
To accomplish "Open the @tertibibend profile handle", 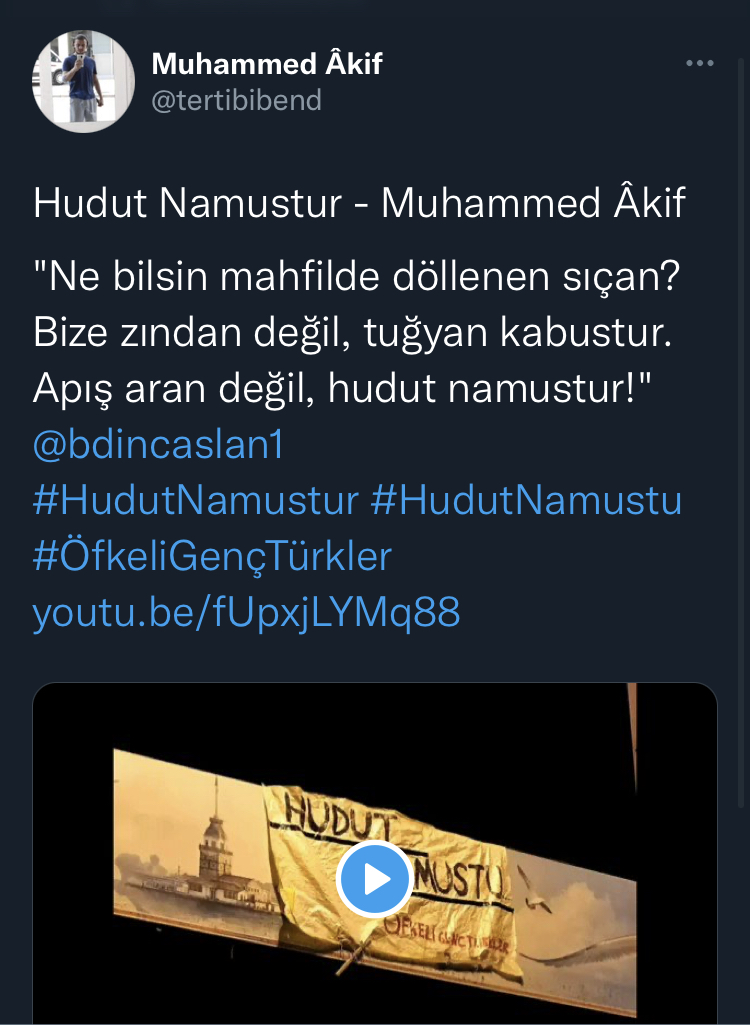I will pos(237,100).
